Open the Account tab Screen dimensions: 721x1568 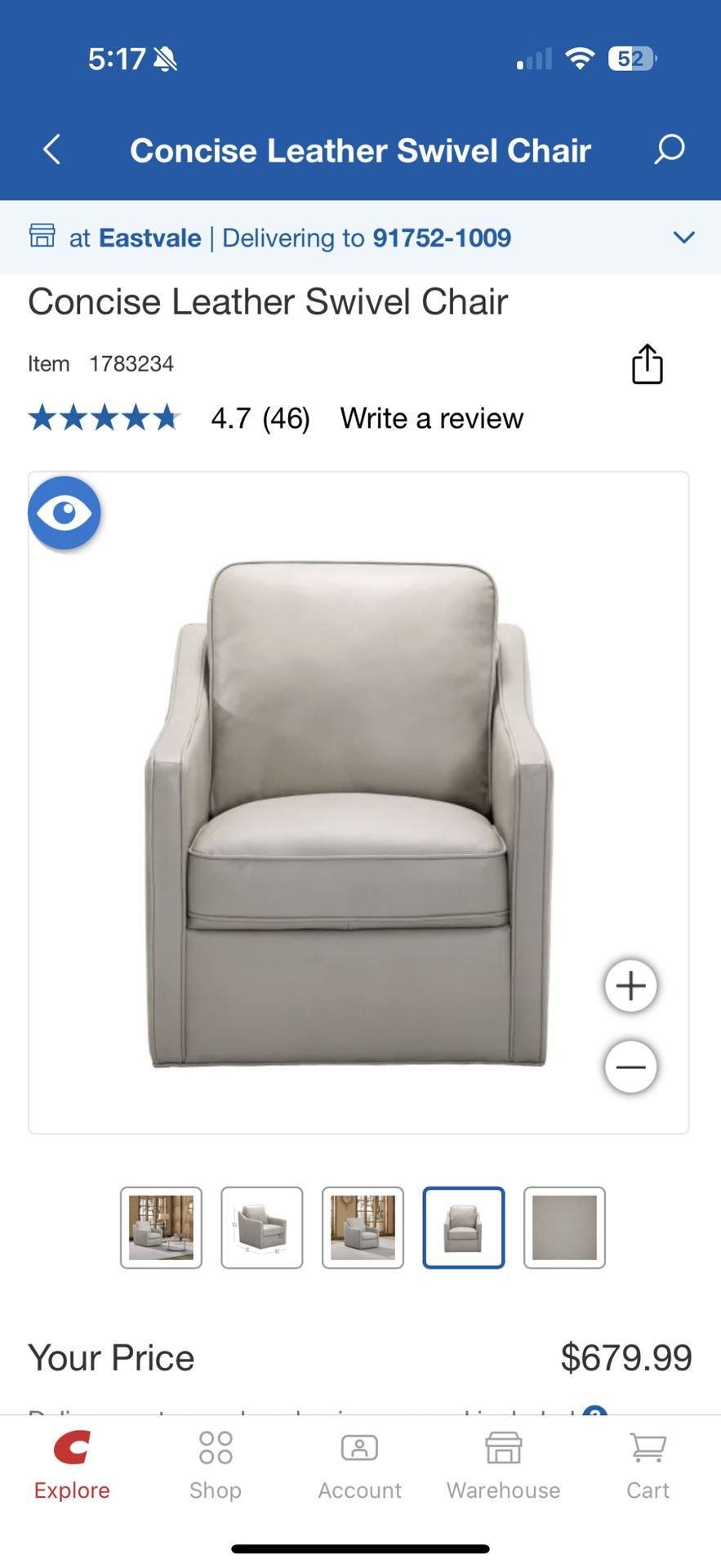359,1466
